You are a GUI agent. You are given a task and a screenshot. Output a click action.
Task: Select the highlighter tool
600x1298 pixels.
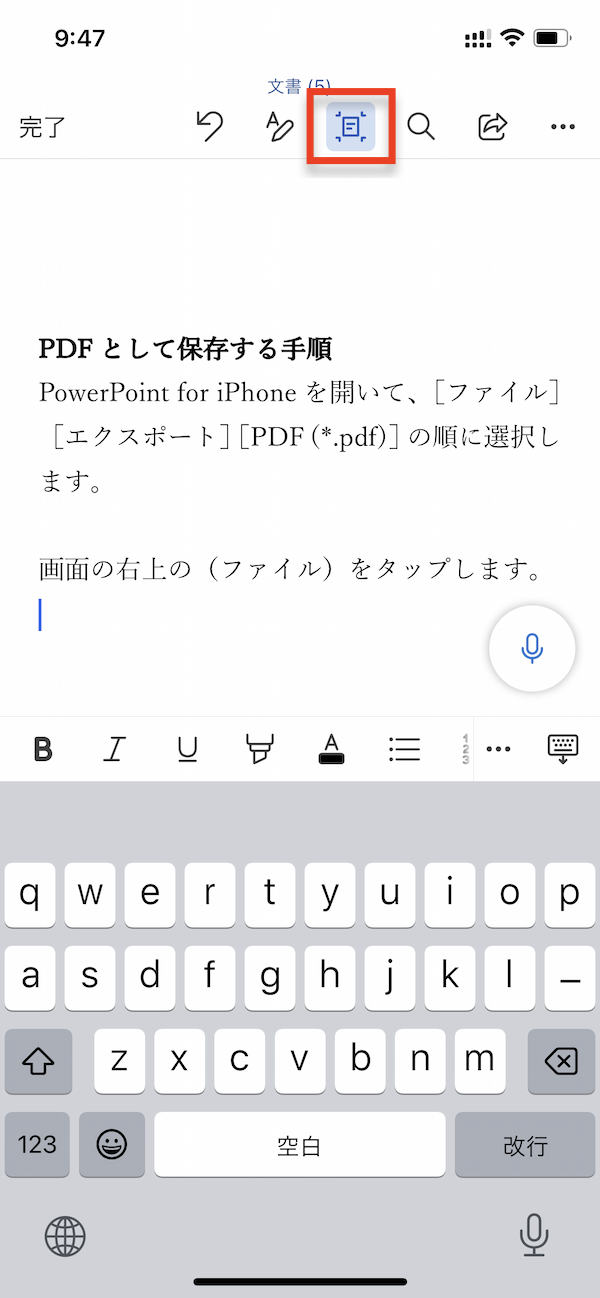point(259,749)
